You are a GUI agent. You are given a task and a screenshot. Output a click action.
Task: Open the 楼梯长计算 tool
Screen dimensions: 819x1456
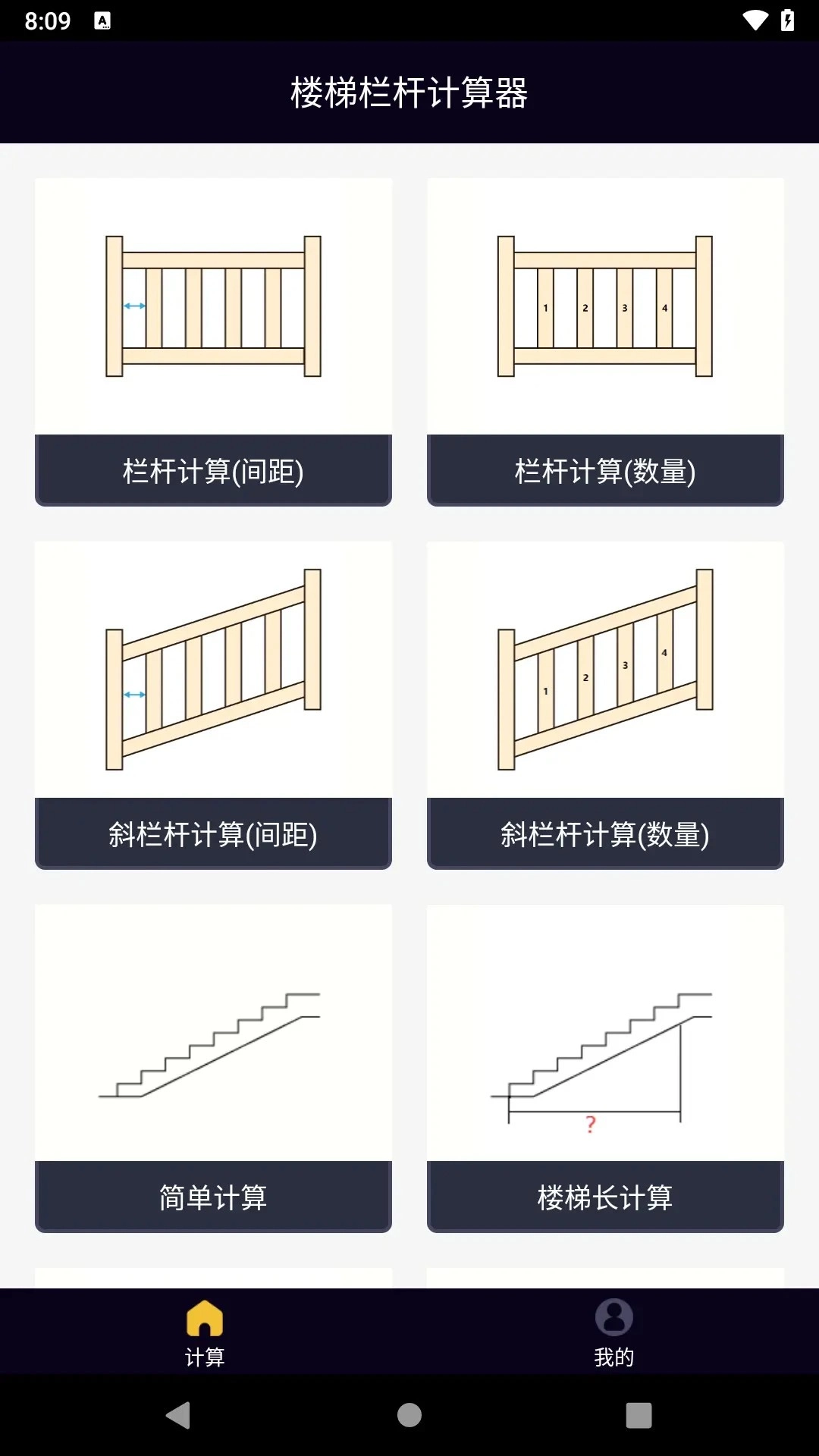pyautogui.click(x=606, y=1197)
